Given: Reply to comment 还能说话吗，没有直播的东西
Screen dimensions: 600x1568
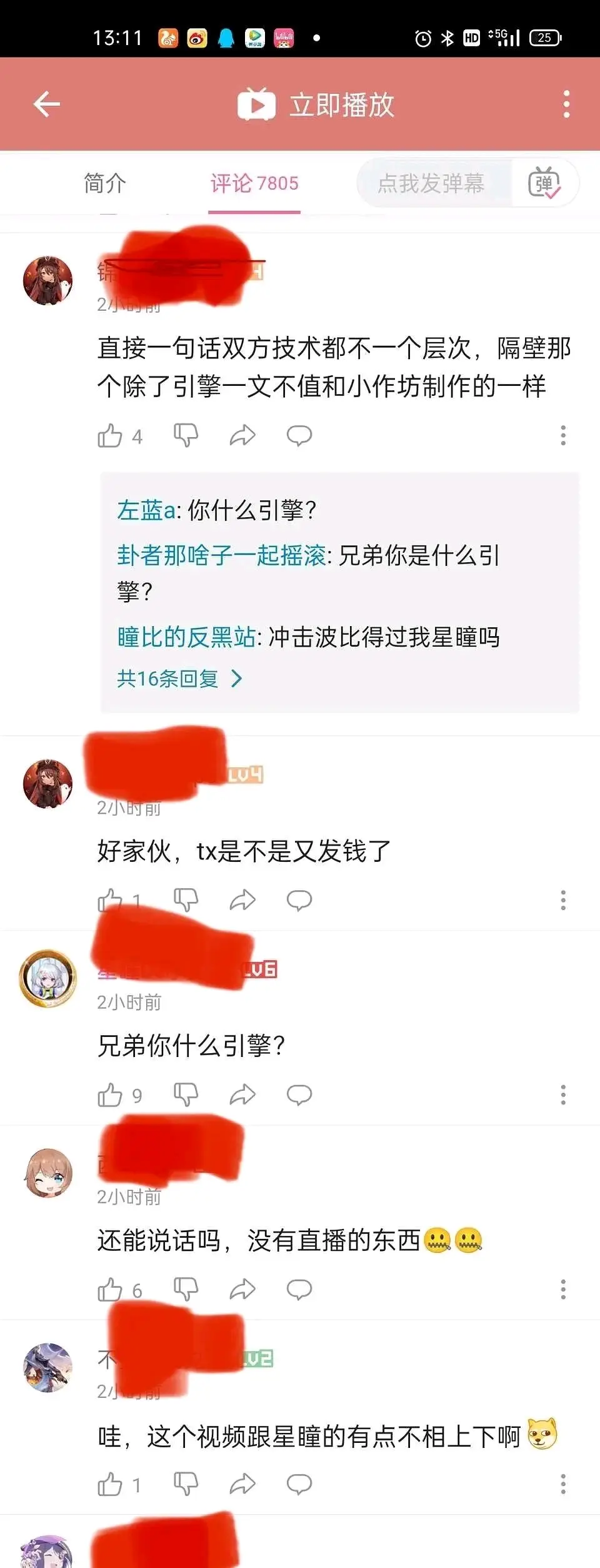Looking at the screenshot, I should point(299,1289).
